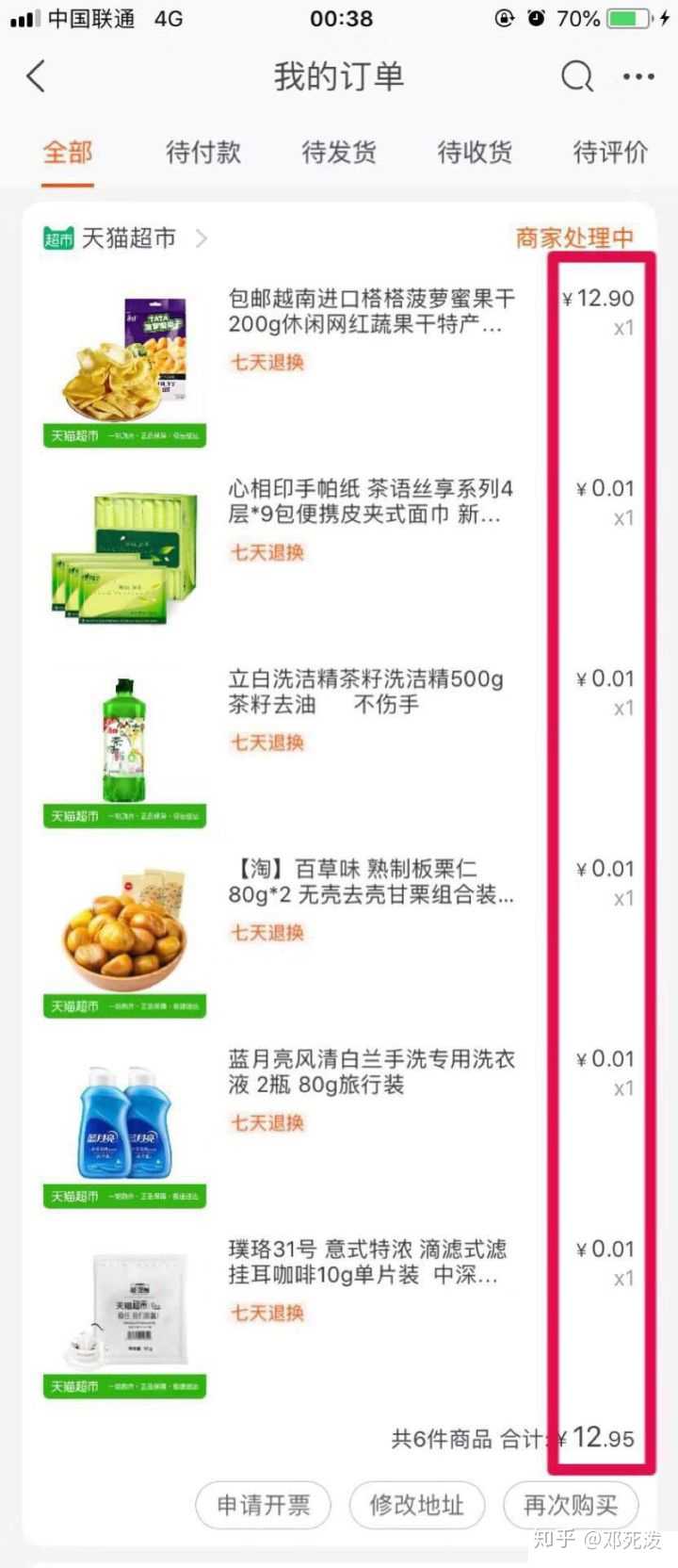Open the three-dot overflow menu
Image resolution: width=678 pixels, height=1568 pixels.
tap(638, 76)
